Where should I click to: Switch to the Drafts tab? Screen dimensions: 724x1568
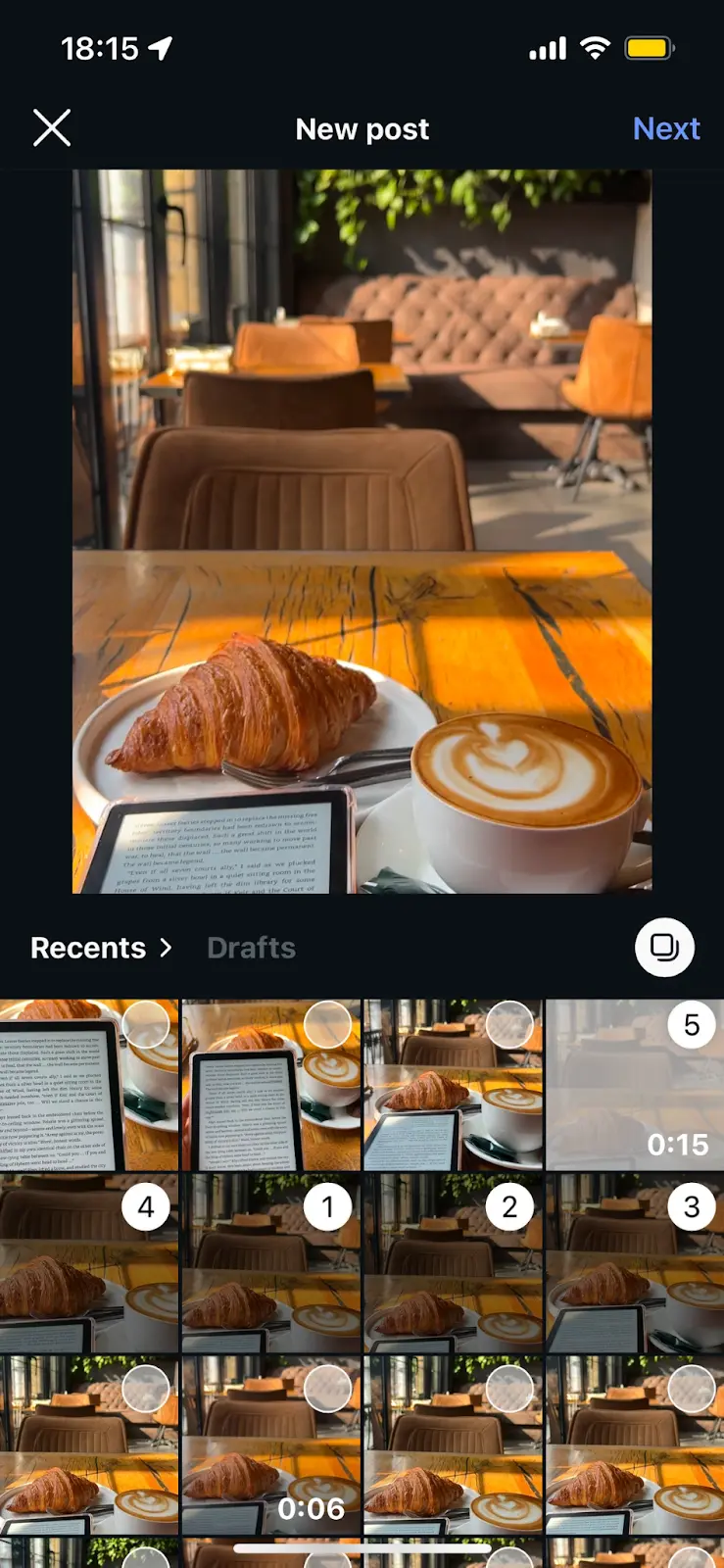pos(251,948)
